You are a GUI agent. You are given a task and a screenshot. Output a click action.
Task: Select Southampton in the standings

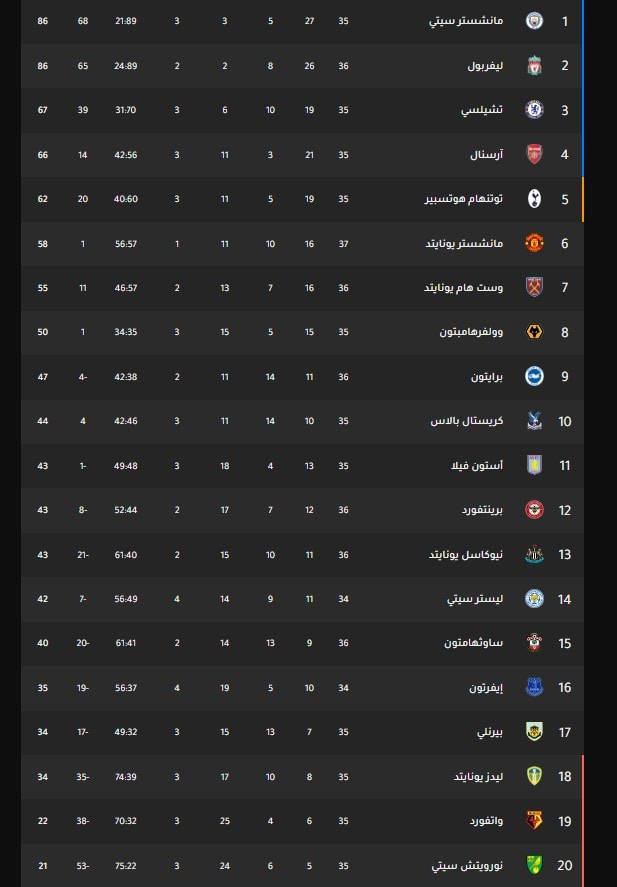478,643
